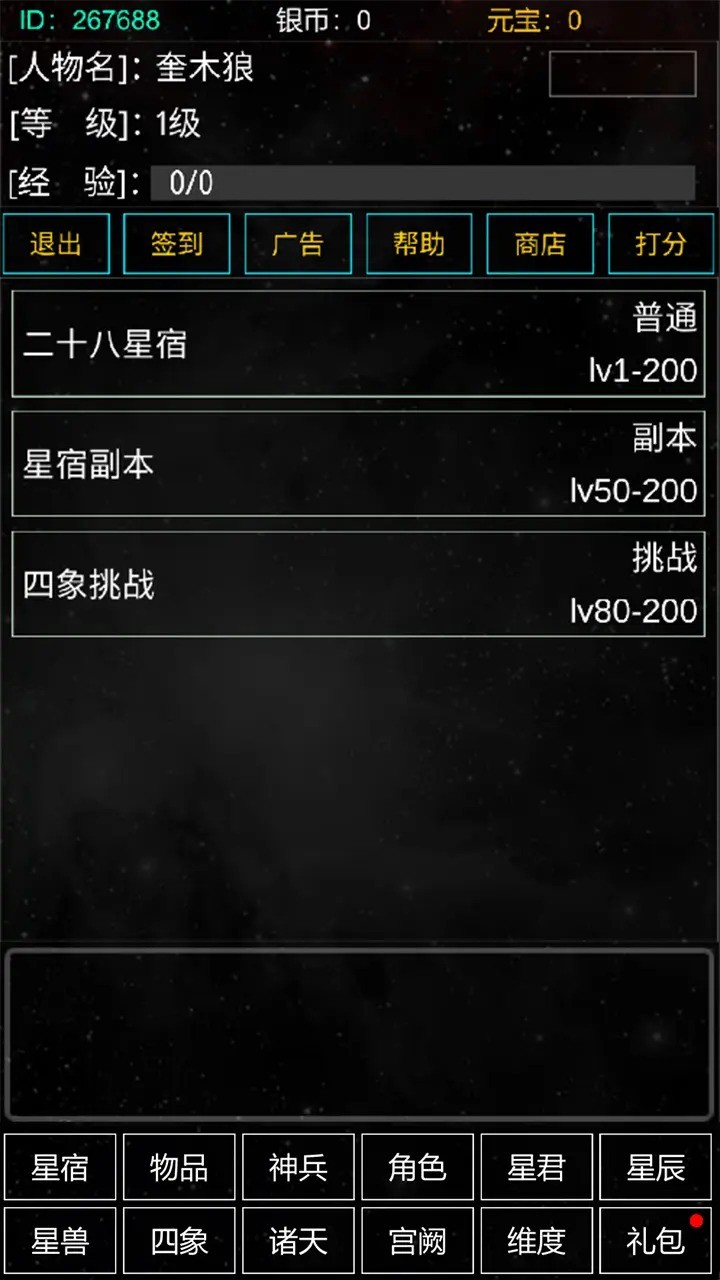Tap the 打分 rate button
Screen dimensions: 720x1280
661,244
